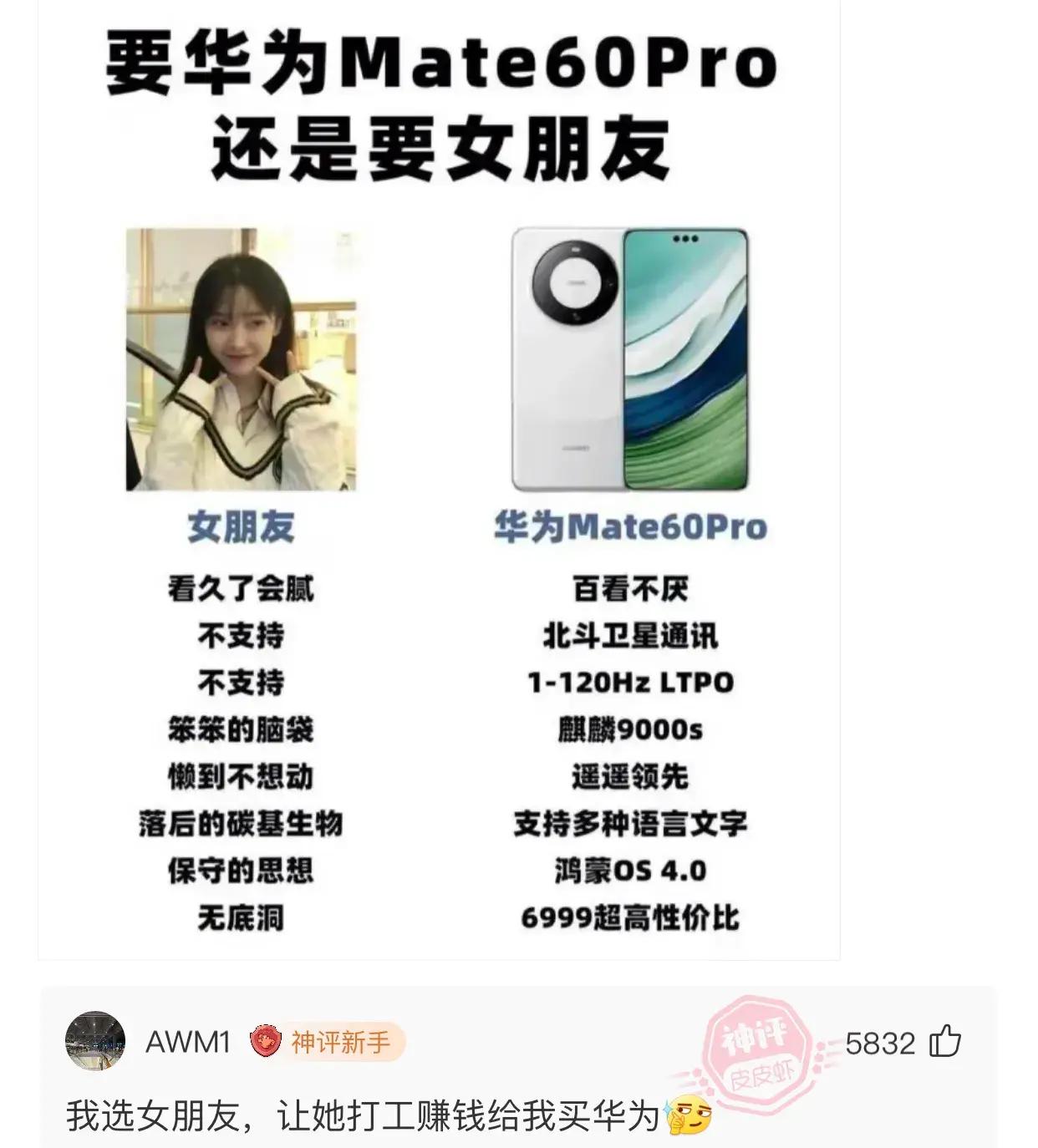Tap the AWM1 username
The height and width of the screenshot is (1148, 1038).
[x=188, y=1042]
